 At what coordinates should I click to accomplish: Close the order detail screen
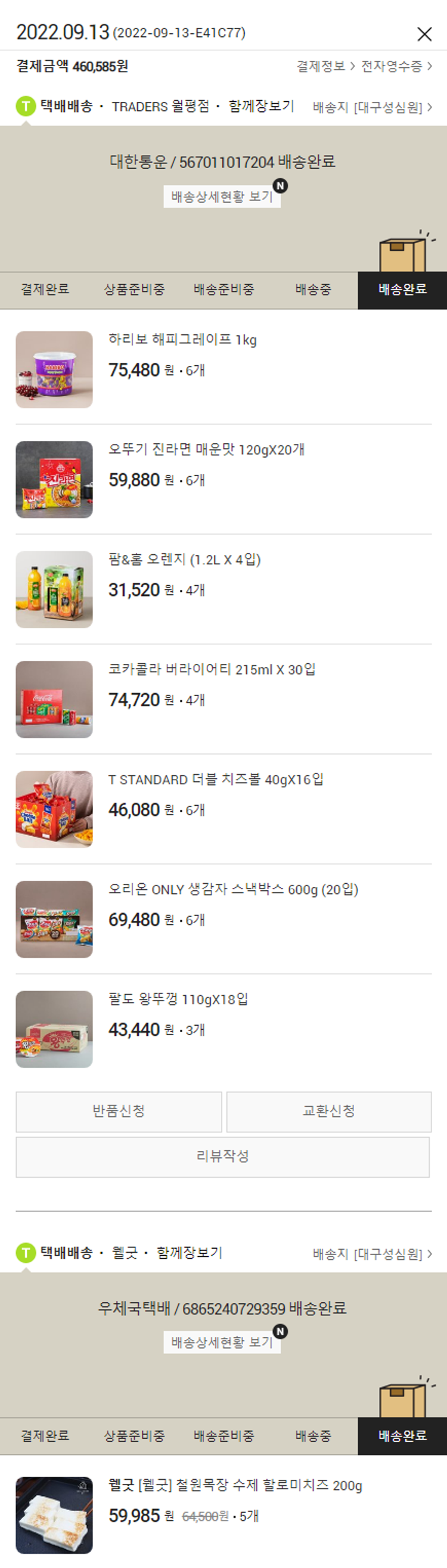pos(424,33)
